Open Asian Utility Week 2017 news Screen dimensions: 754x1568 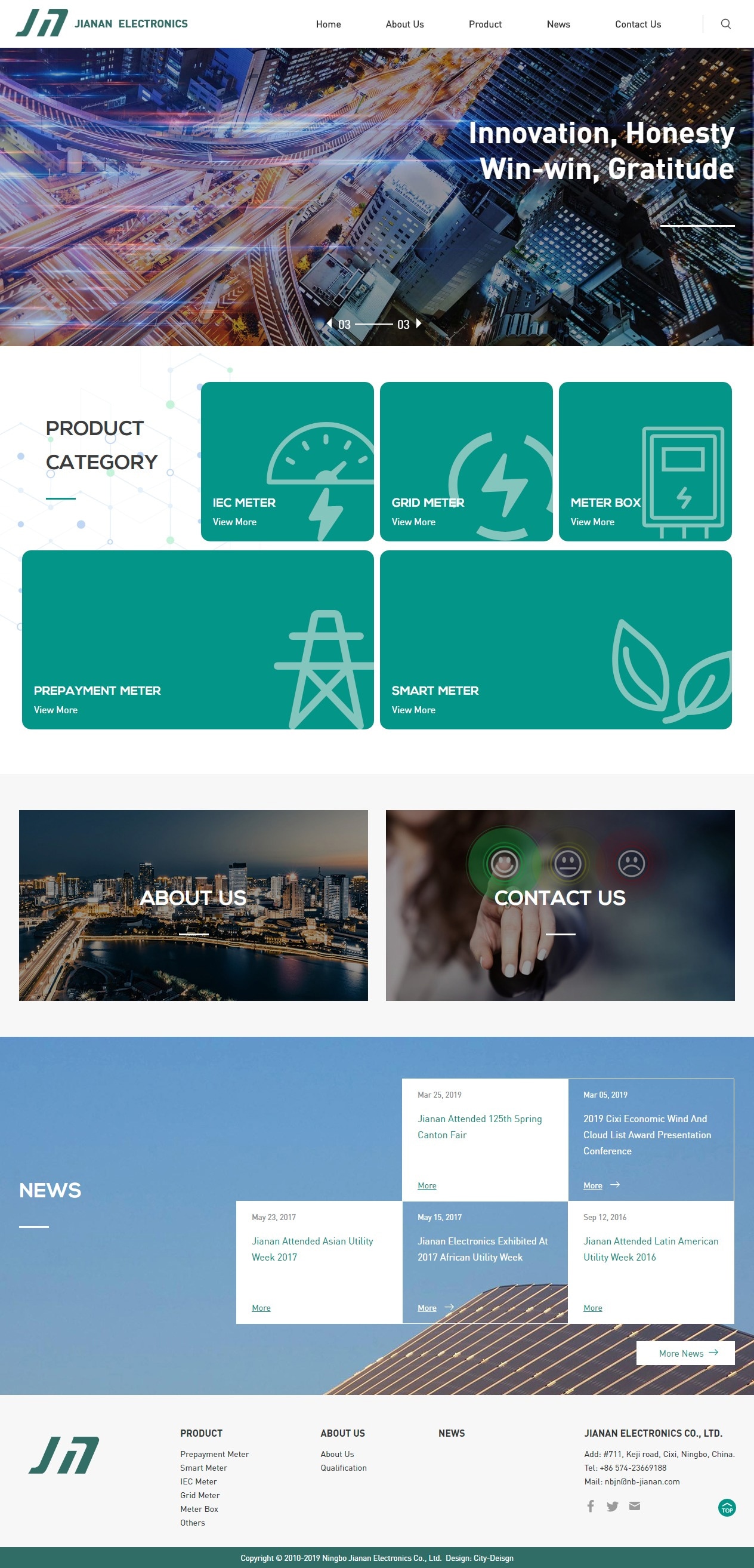tap(311, 1249)
